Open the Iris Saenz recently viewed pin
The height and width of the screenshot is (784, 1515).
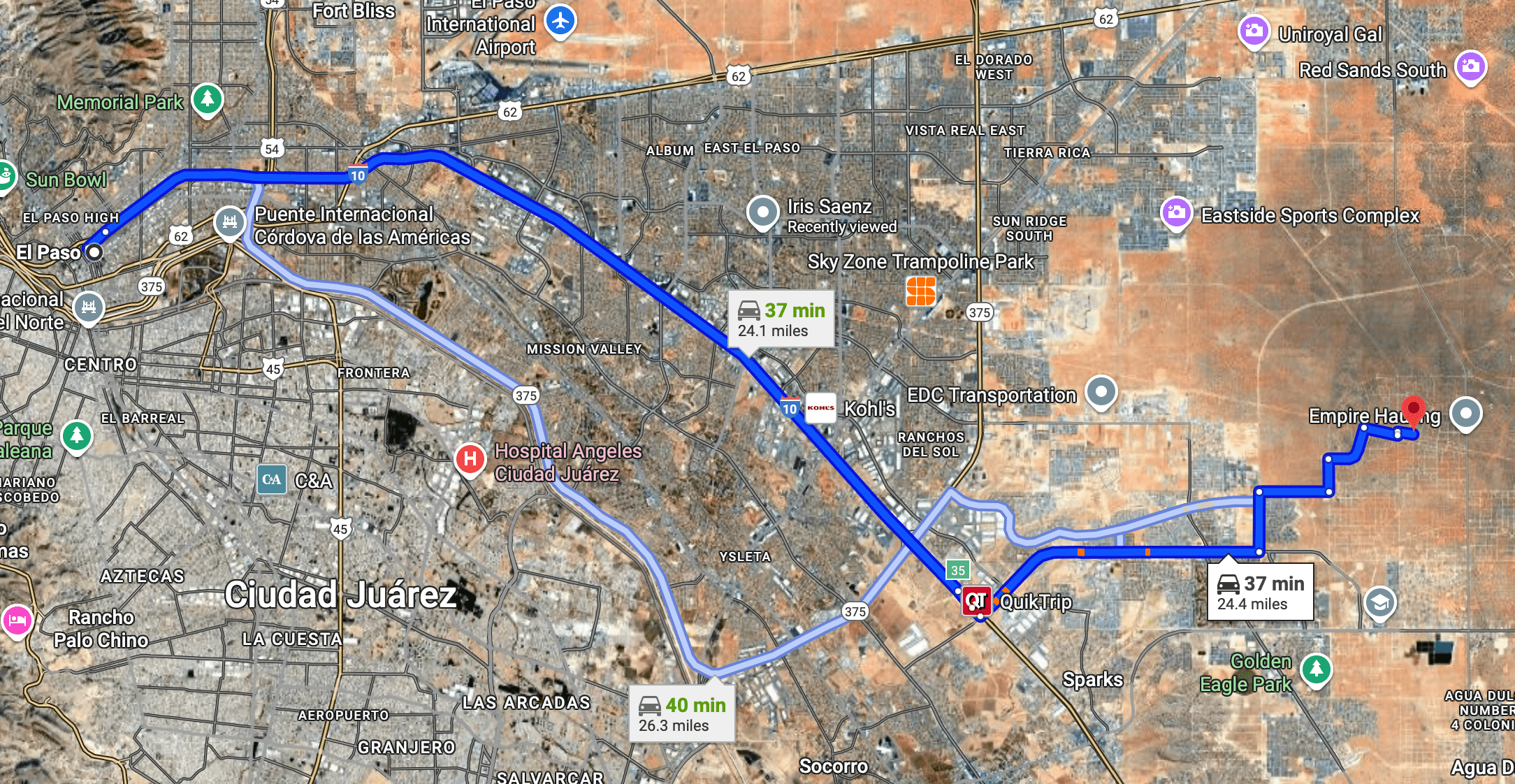[762, 212]
